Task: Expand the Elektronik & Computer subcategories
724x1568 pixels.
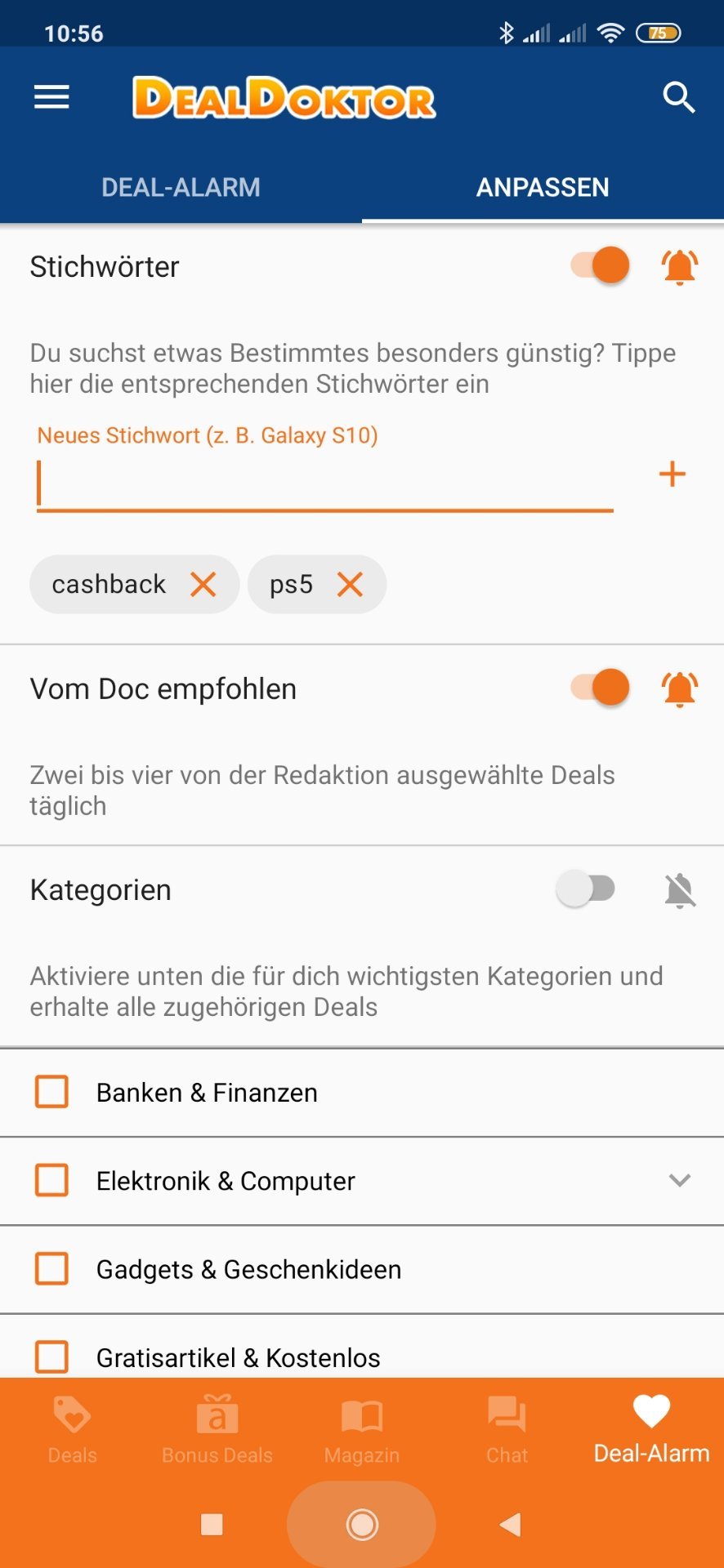Action: pos(680,1180)
